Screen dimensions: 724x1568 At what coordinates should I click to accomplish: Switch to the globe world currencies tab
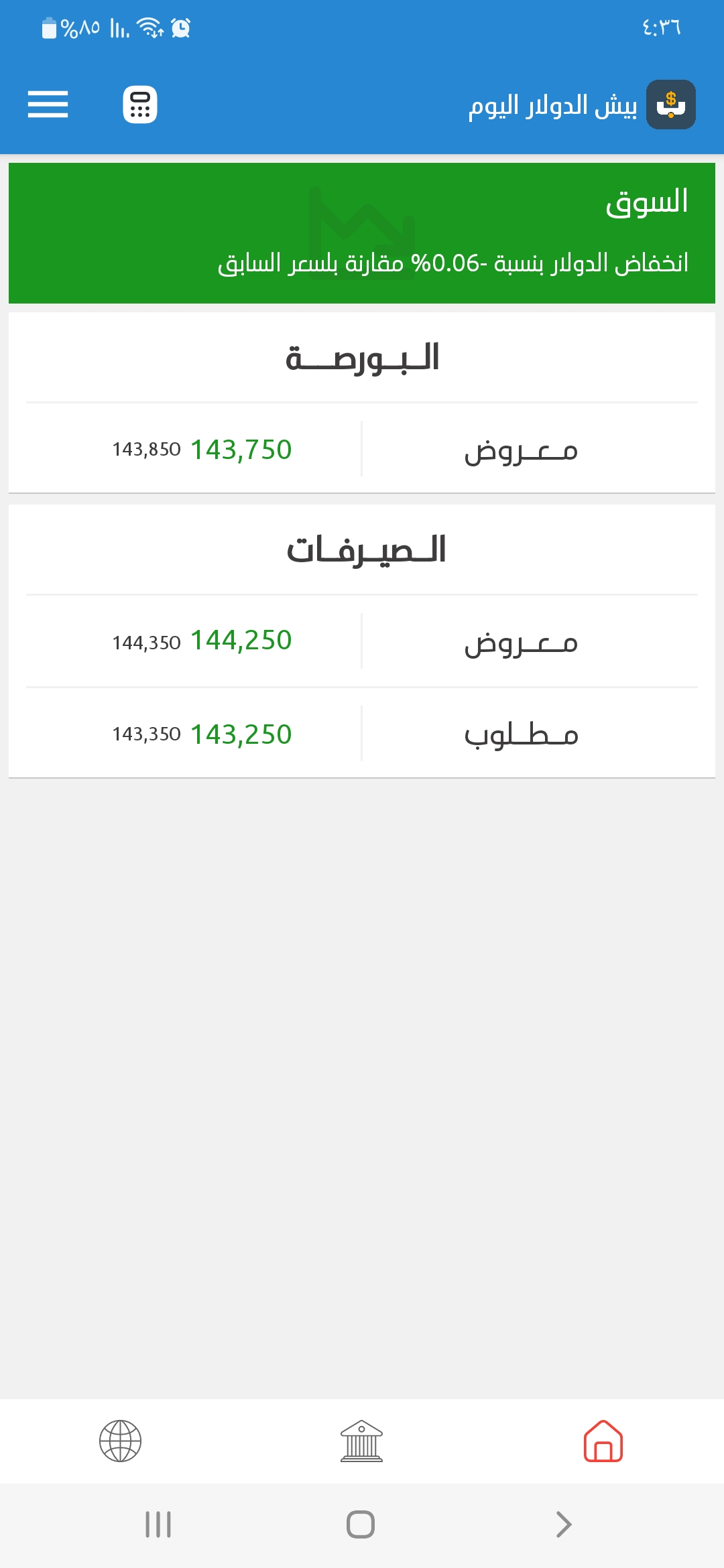[121, 1441]
